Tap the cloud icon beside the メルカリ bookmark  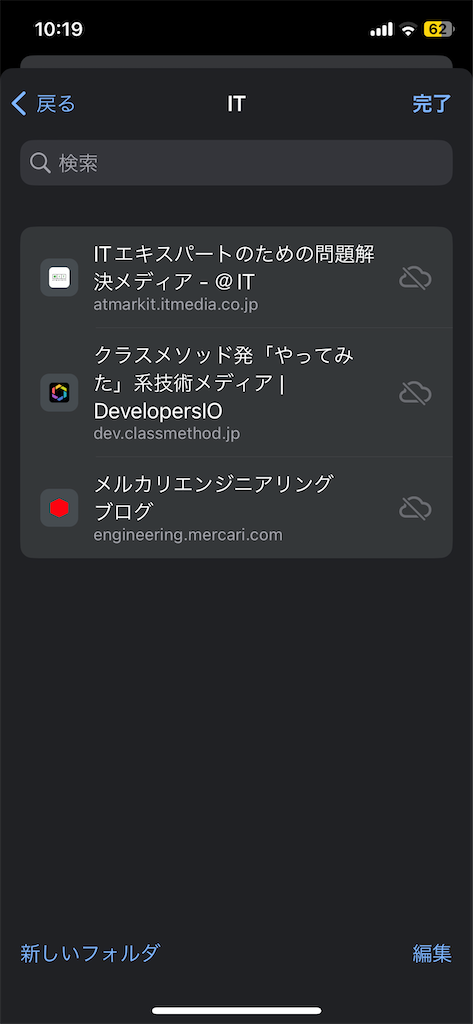pos(416,508)
